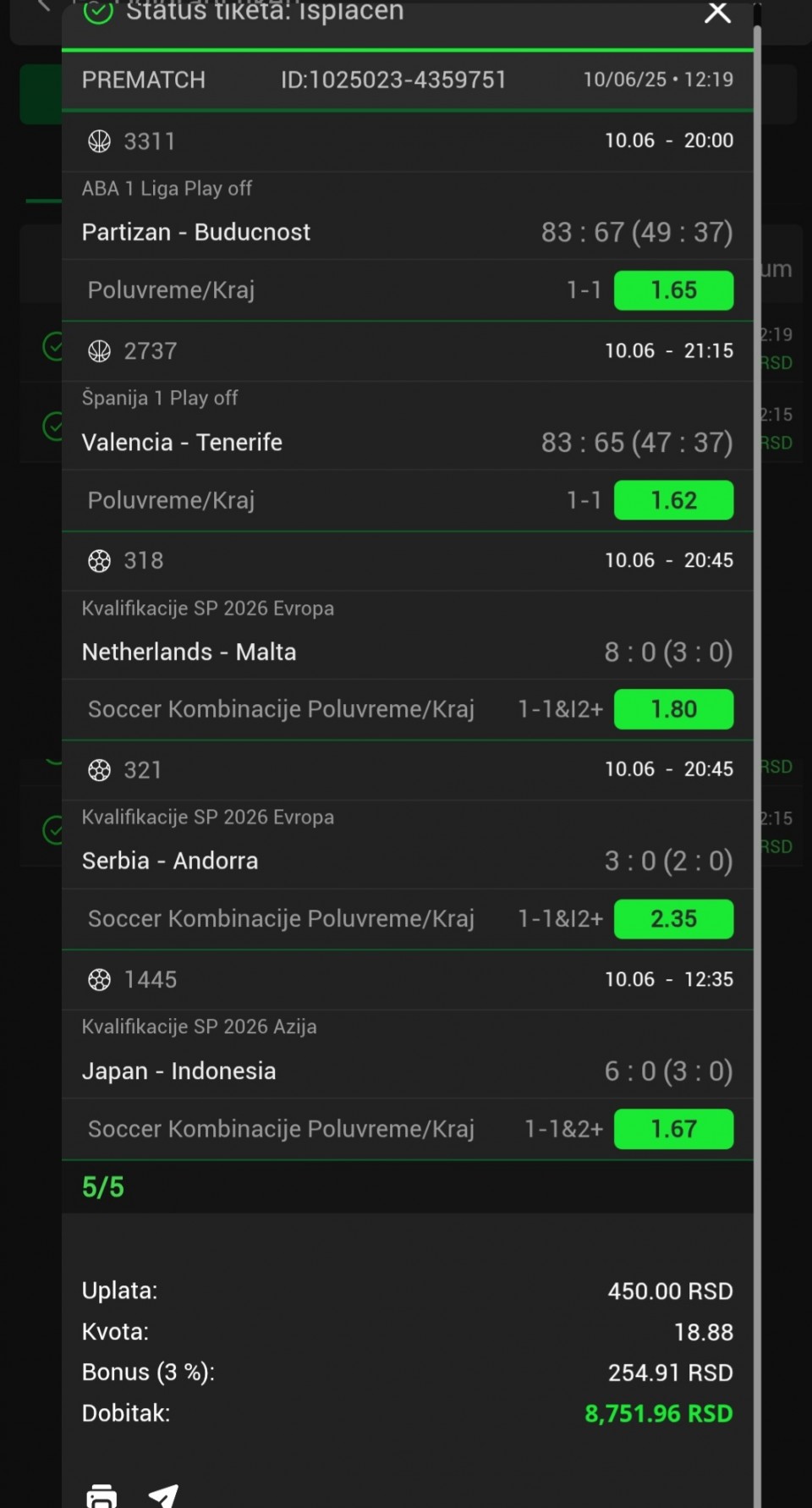812x1508 pixels.
Task: Share the ticket via send icon
Action: point(164,1495)
